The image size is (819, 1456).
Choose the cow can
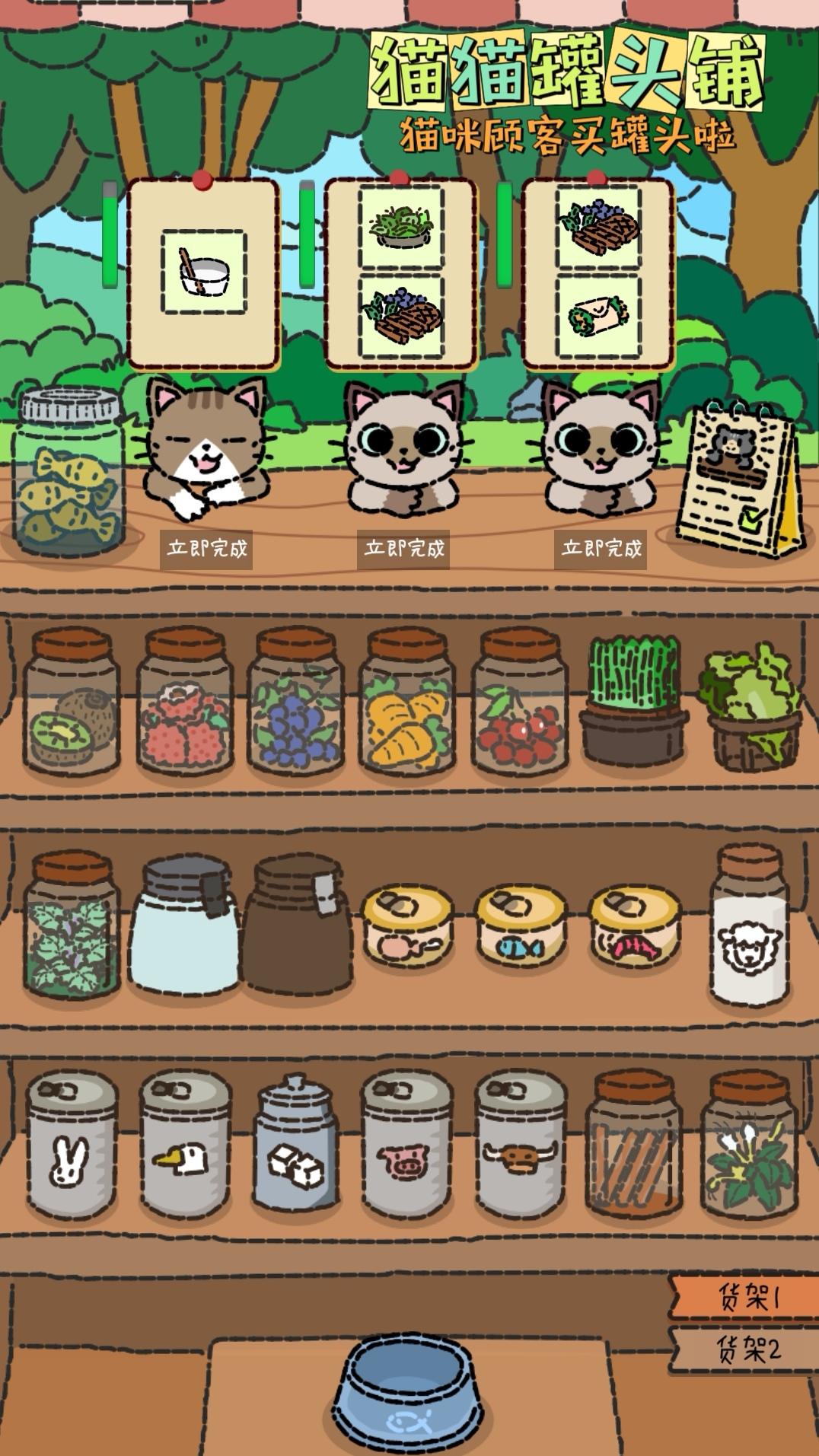[521, 1145]
